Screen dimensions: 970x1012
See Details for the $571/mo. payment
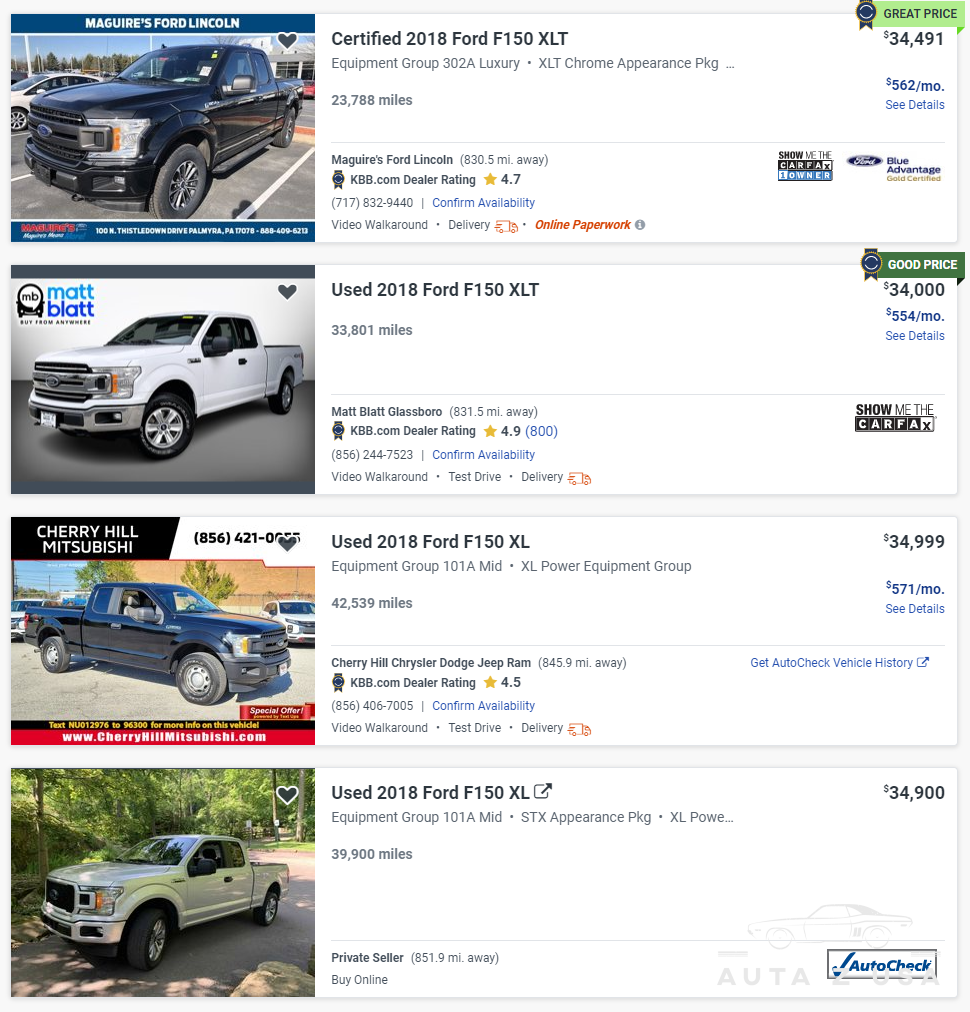[x=914, y=609]
